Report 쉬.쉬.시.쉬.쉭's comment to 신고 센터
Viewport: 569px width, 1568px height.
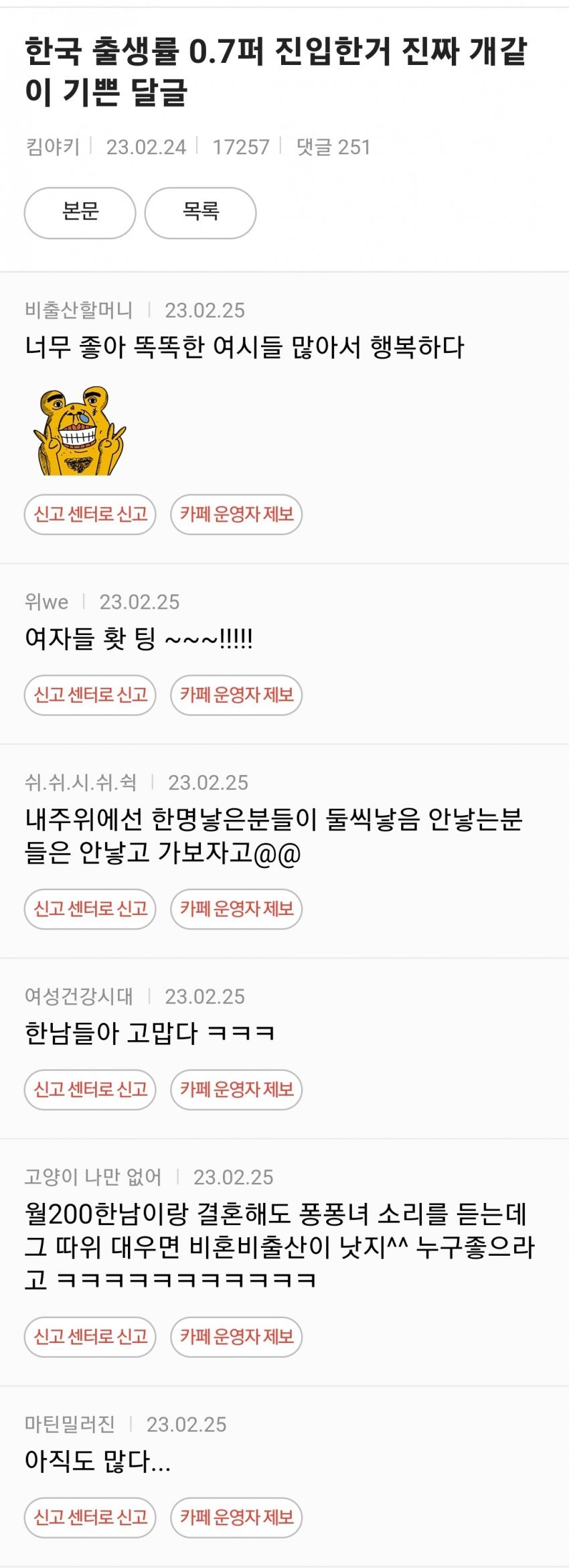pyautogui.click(x=90, y=909)
